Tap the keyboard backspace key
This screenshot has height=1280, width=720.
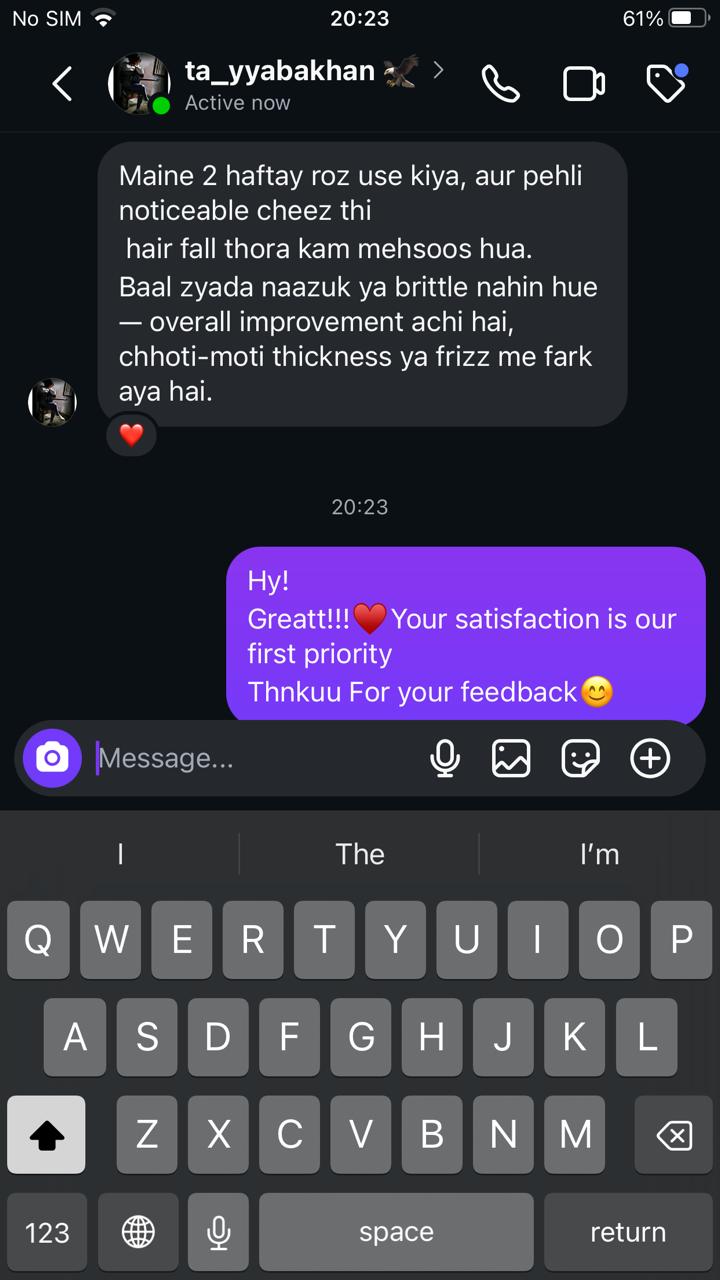[x=674, y=1134]
